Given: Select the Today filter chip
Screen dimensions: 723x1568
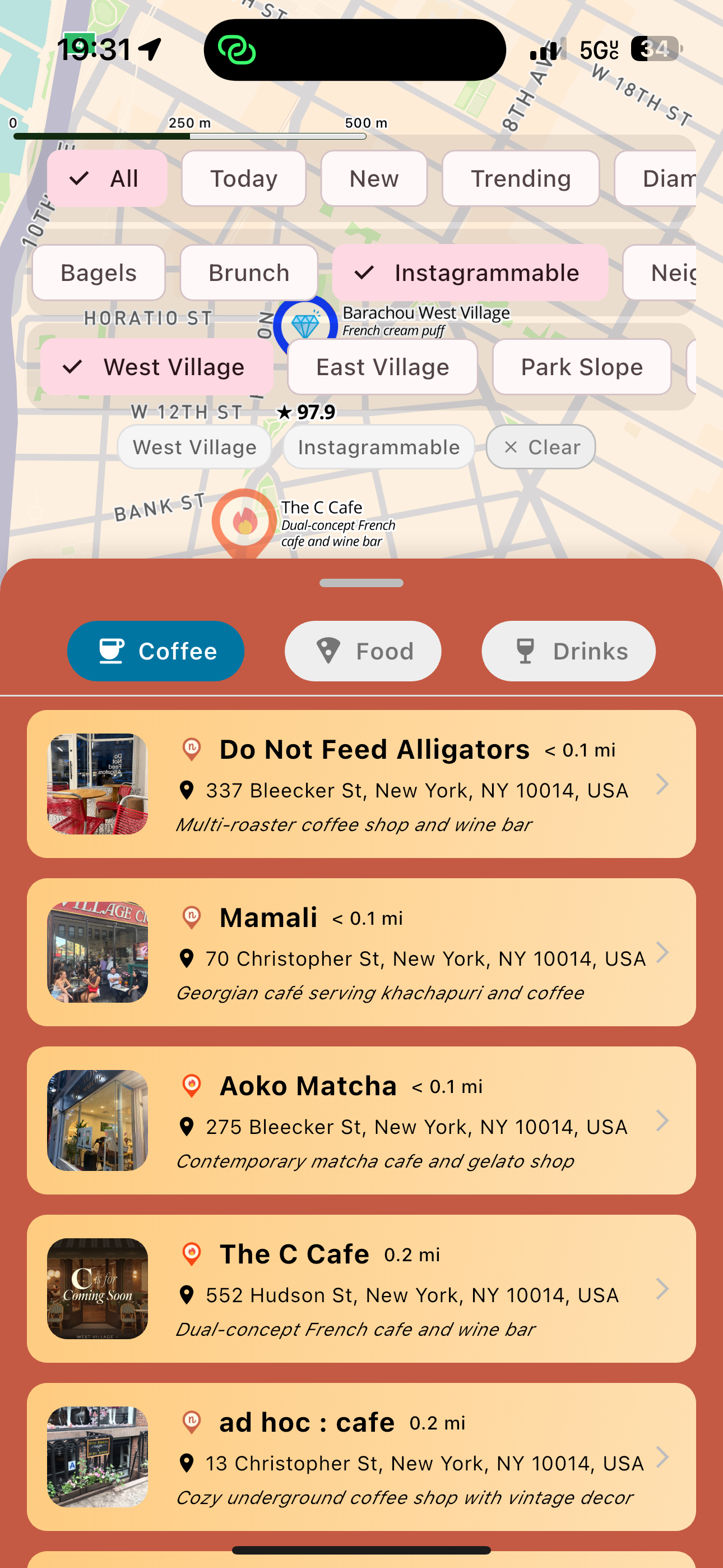Looking at the screenshot, I should (x=243, y=178).
